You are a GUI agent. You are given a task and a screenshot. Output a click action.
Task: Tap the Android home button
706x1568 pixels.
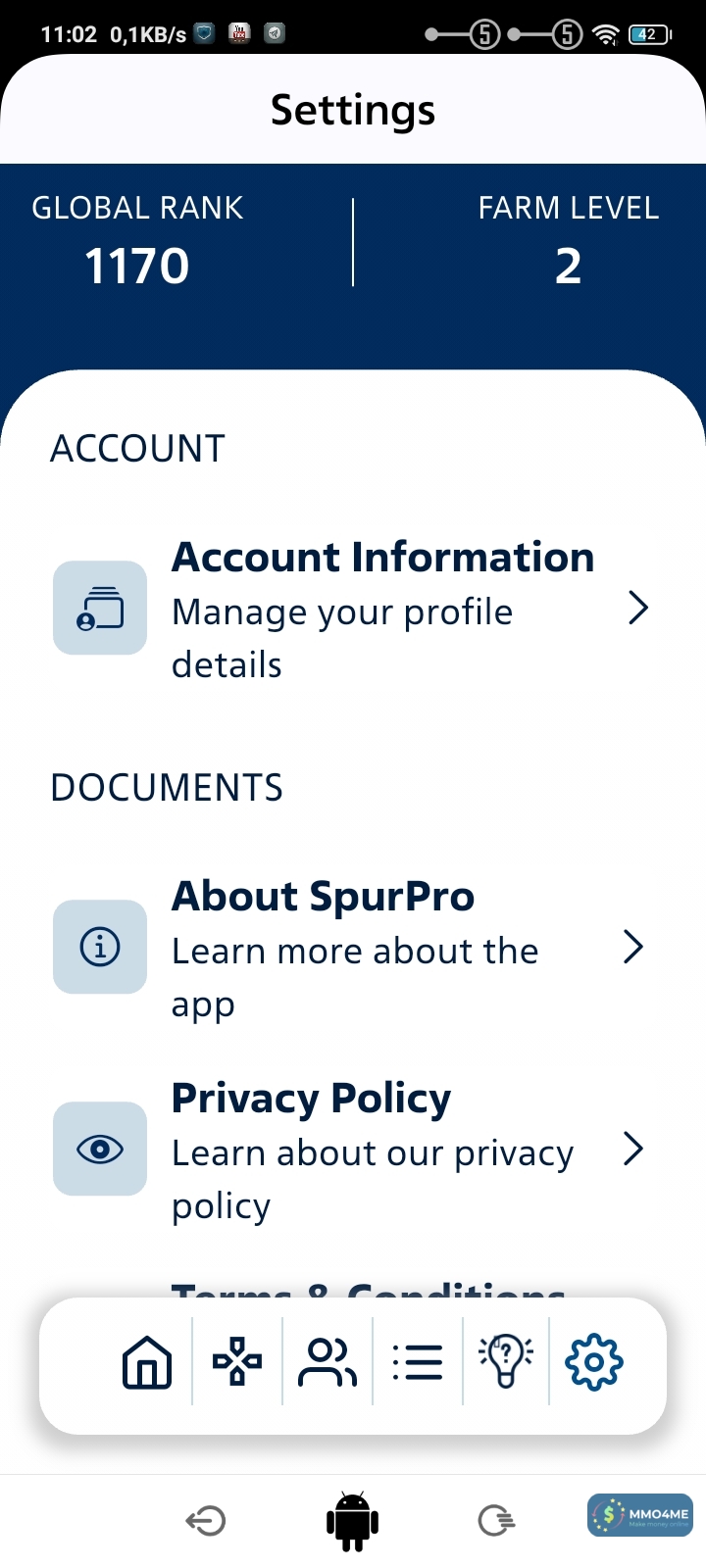click(352, 1521)
